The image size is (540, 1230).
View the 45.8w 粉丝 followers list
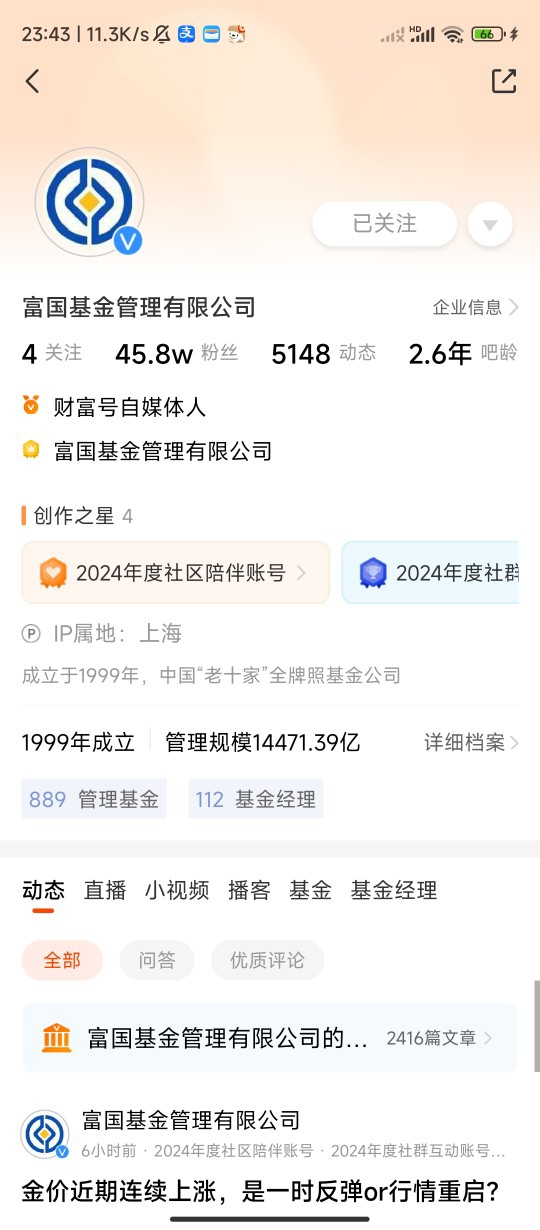point(176,353)
